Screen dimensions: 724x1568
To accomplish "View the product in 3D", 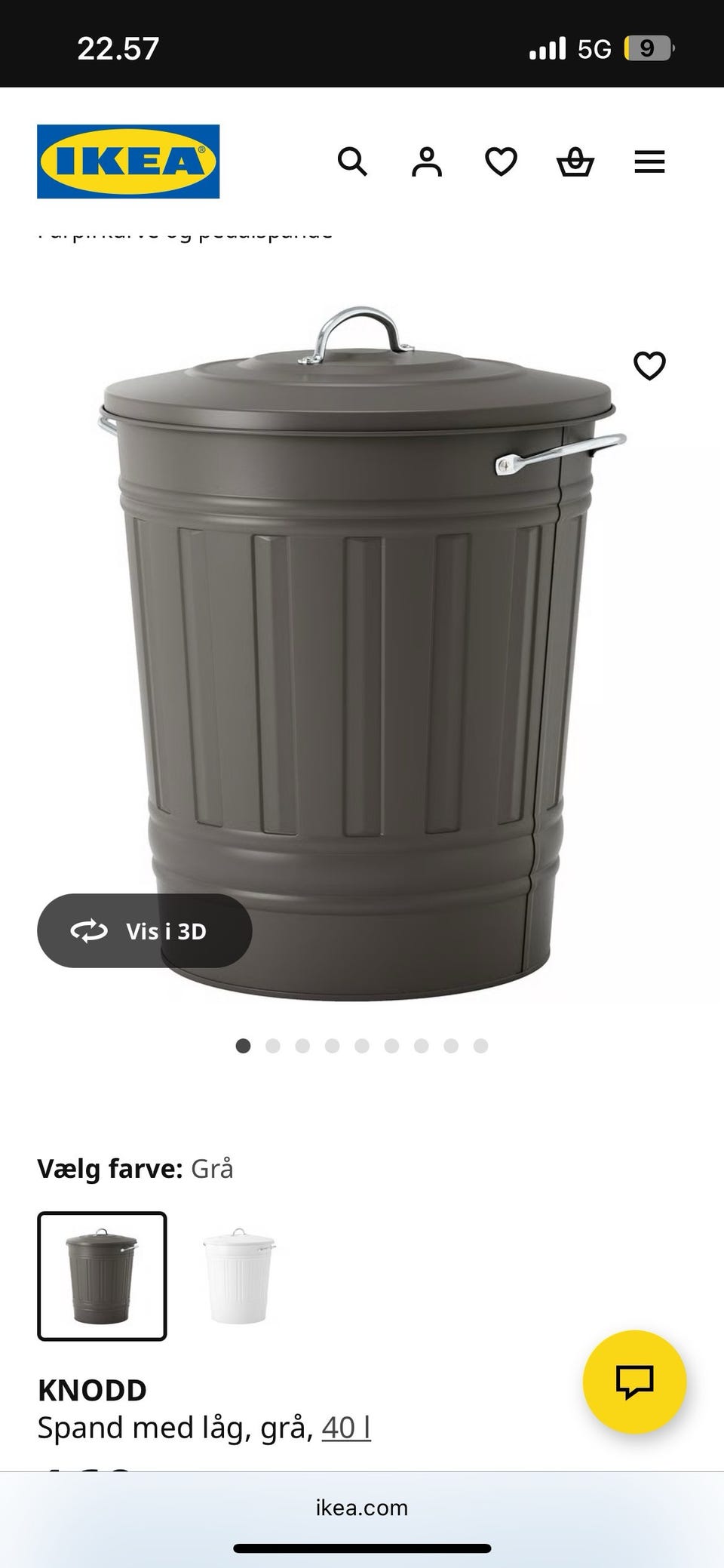I will (x=145, y=931).
